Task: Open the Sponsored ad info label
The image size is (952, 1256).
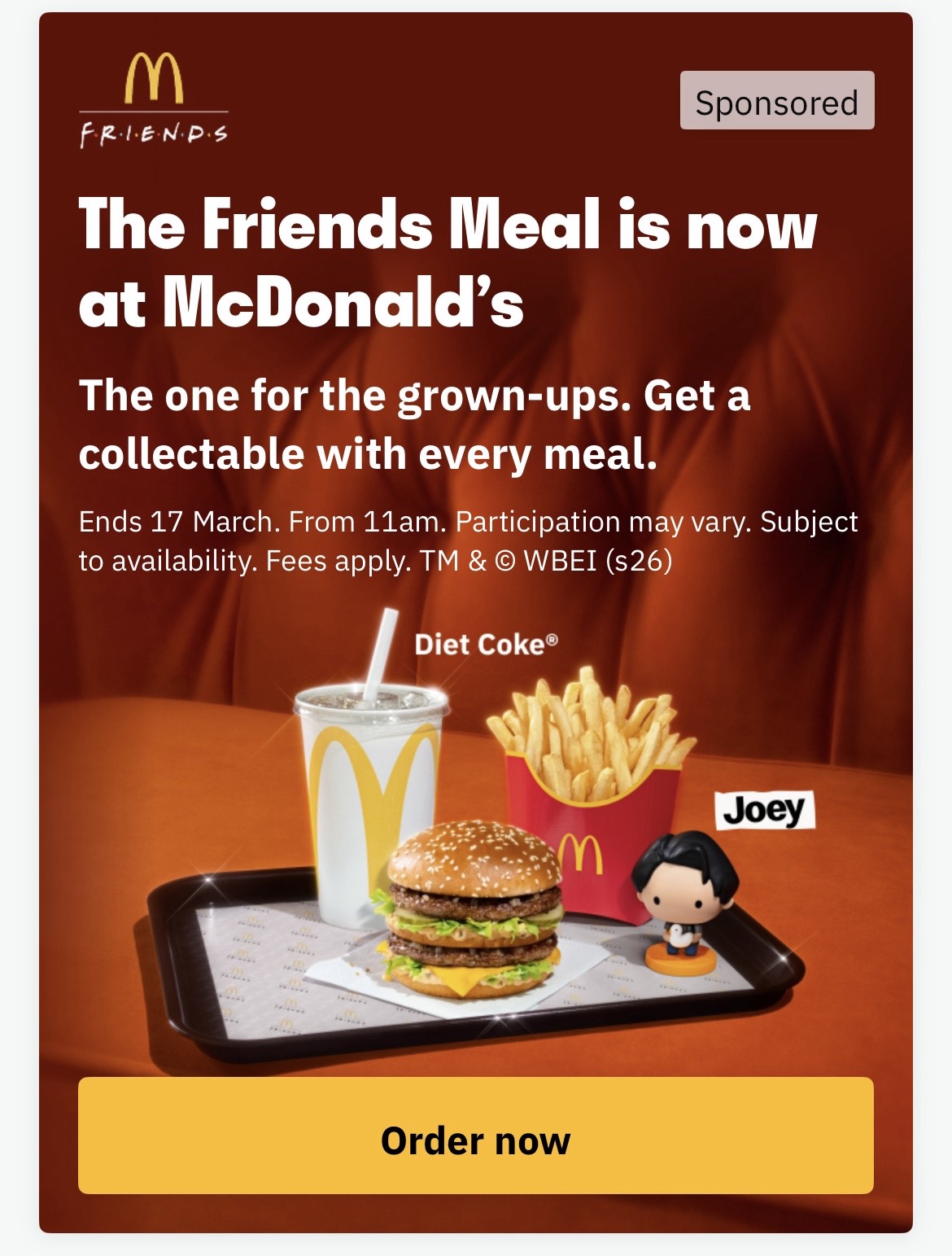Action: 776,101
